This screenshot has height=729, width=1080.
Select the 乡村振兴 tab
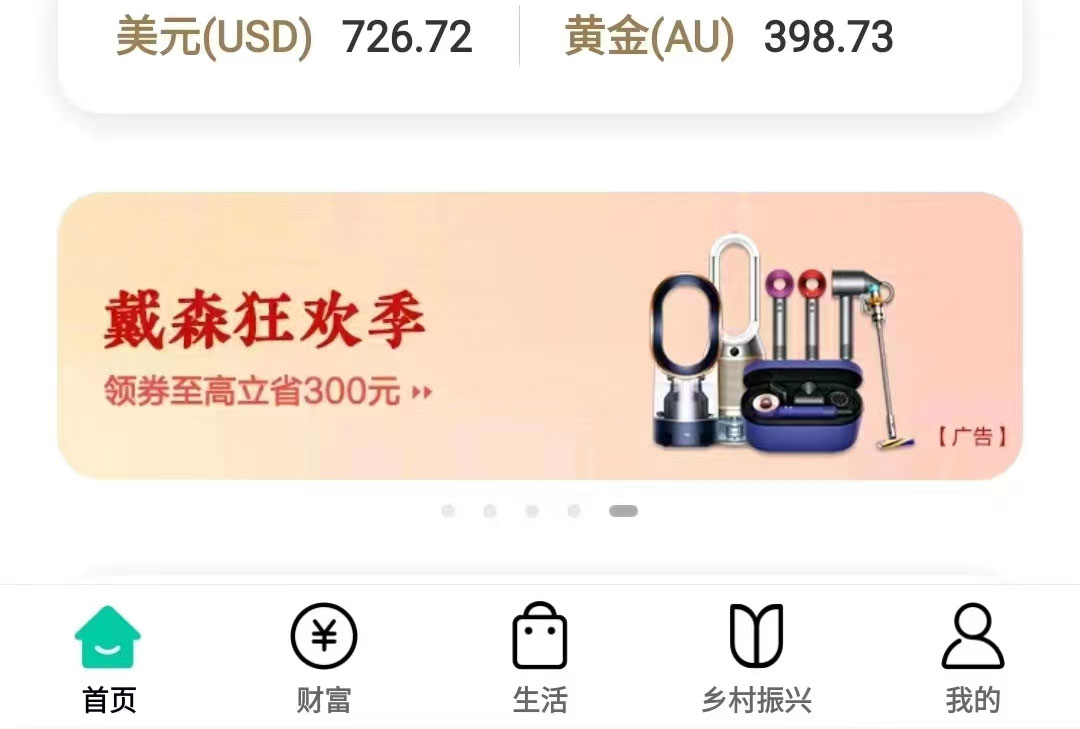tap(756, 657)
